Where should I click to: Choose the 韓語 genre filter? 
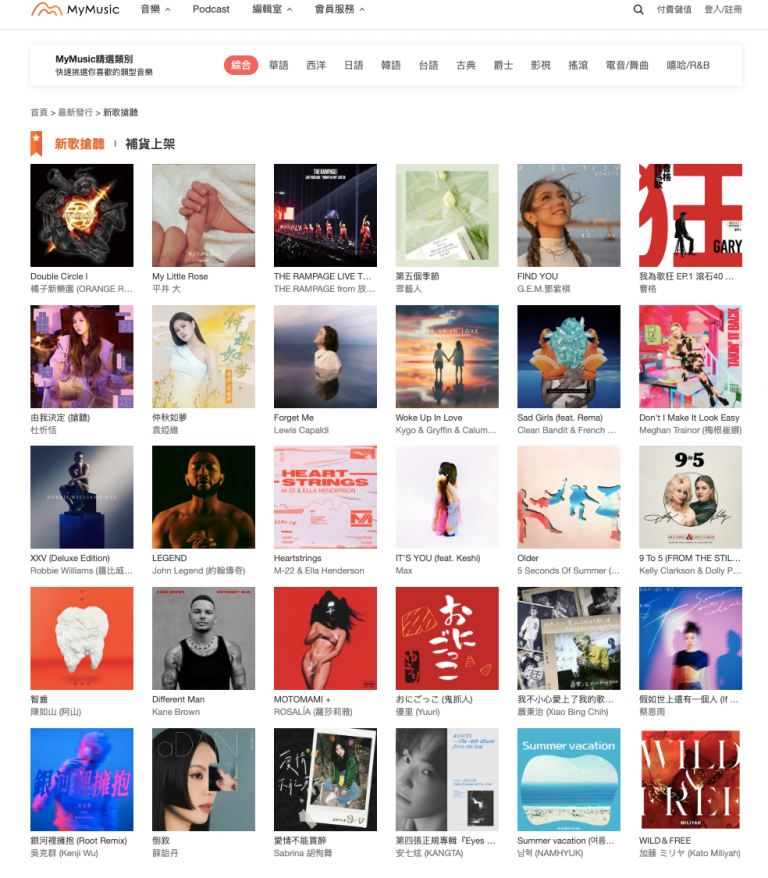pyautogui.click(x=391, y=65)
